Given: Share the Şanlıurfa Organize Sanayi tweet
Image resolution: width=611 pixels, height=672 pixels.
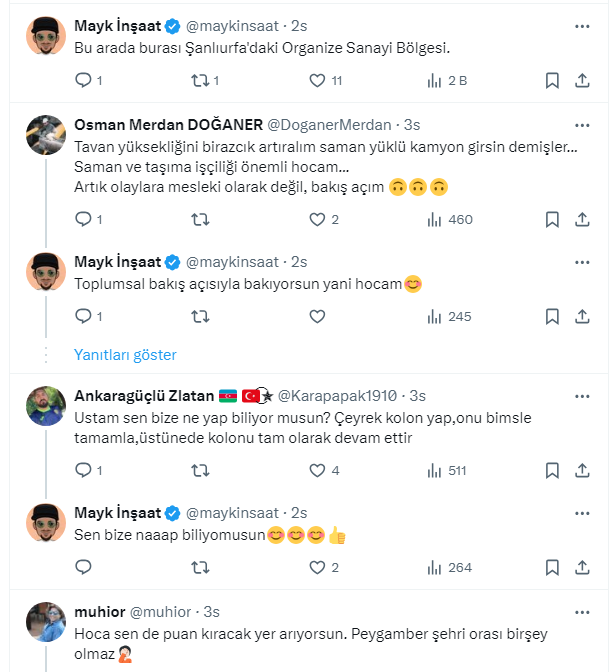Looking at the screenshot, I should pos(583,80).
